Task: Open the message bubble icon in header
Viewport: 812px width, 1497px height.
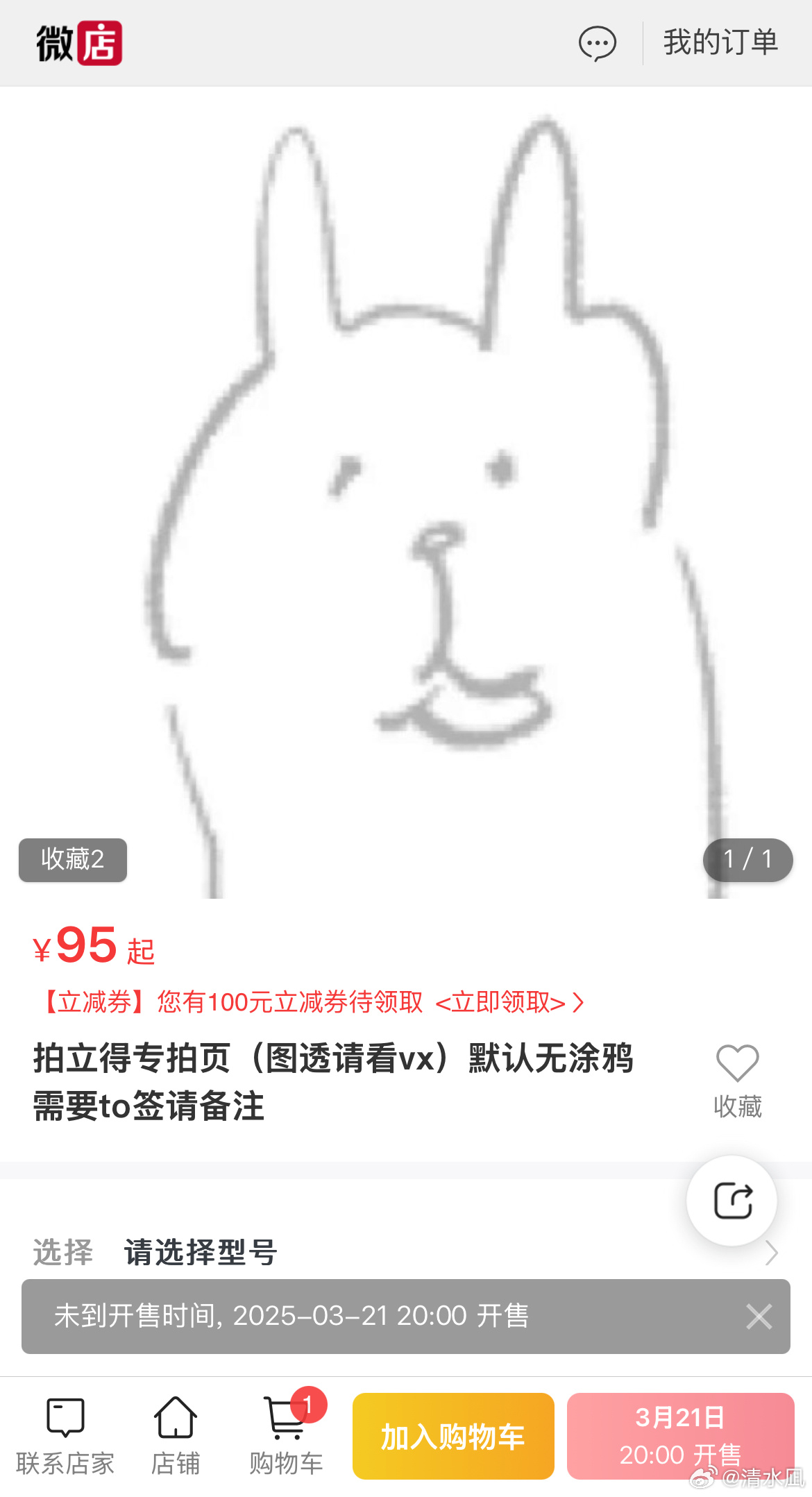Action: (x=597, y=44)
